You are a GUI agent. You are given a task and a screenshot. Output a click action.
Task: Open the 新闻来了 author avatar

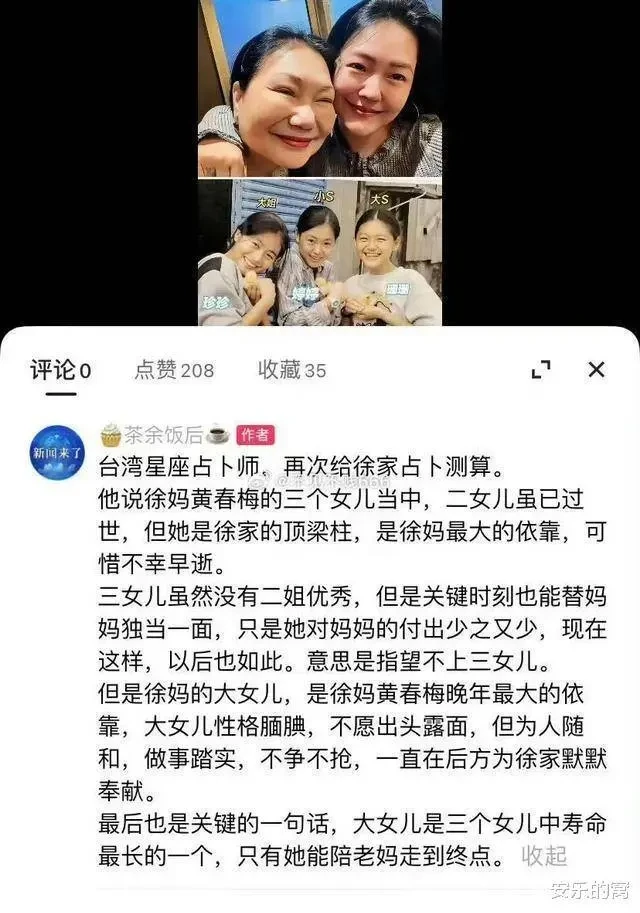(x=57, y=452)
